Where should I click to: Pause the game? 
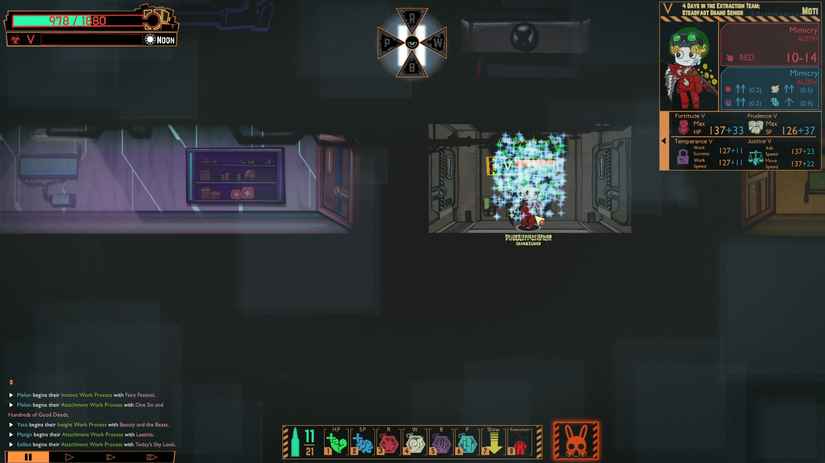click(28, 457)
